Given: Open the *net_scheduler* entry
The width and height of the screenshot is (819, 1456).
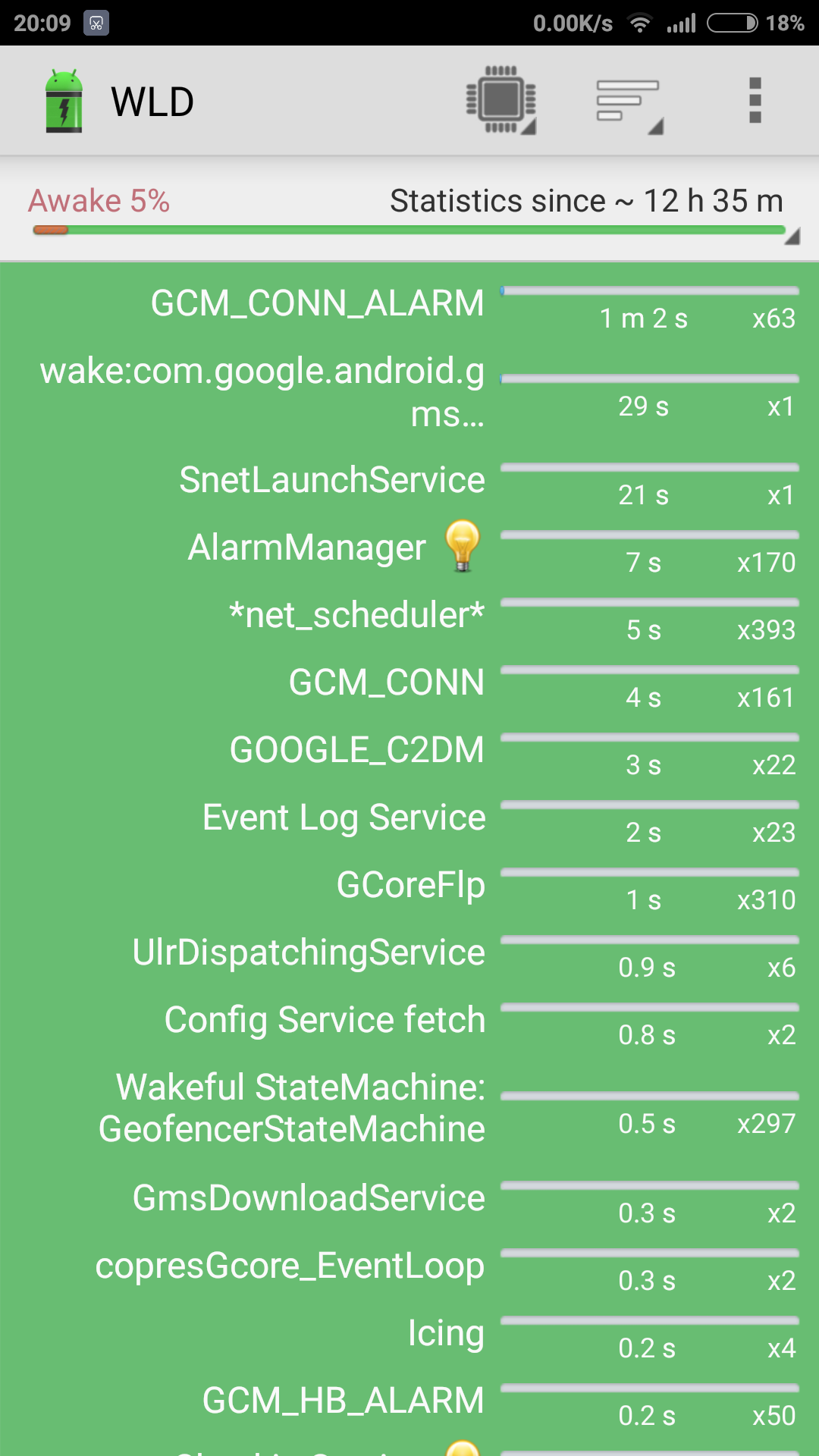Looking at the screenshot, I should coord(409,616).
